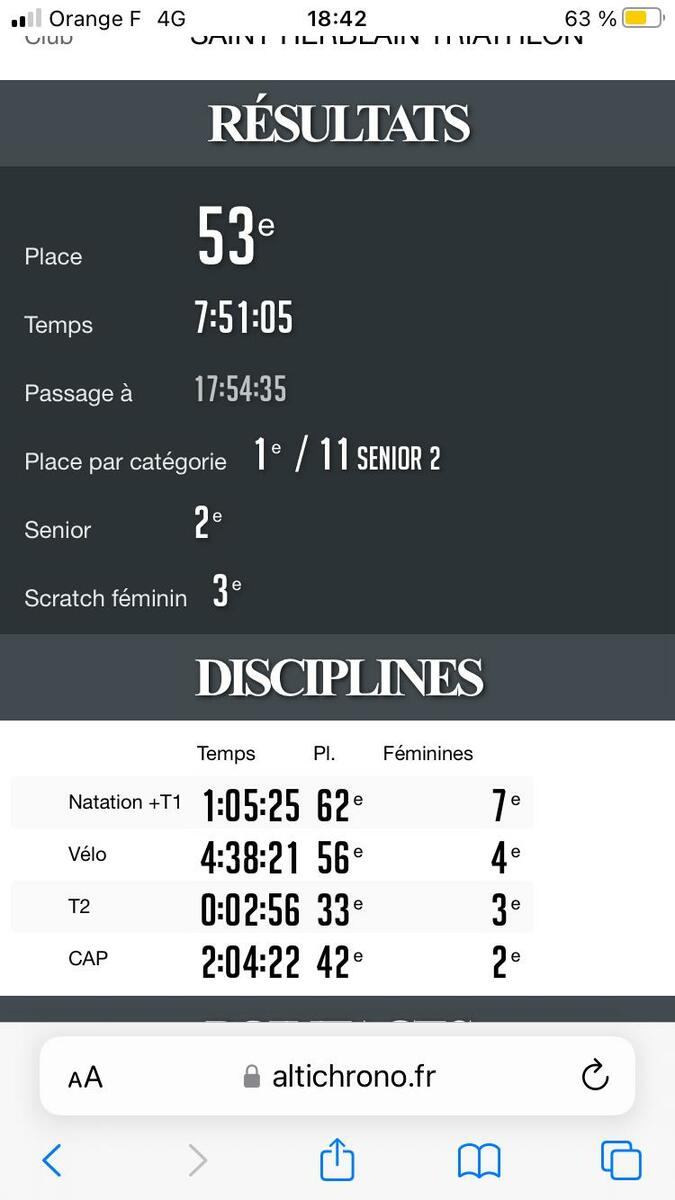Tap the altichrono.fr address bar
The image size is (675, 1200).
point(340,1076)
